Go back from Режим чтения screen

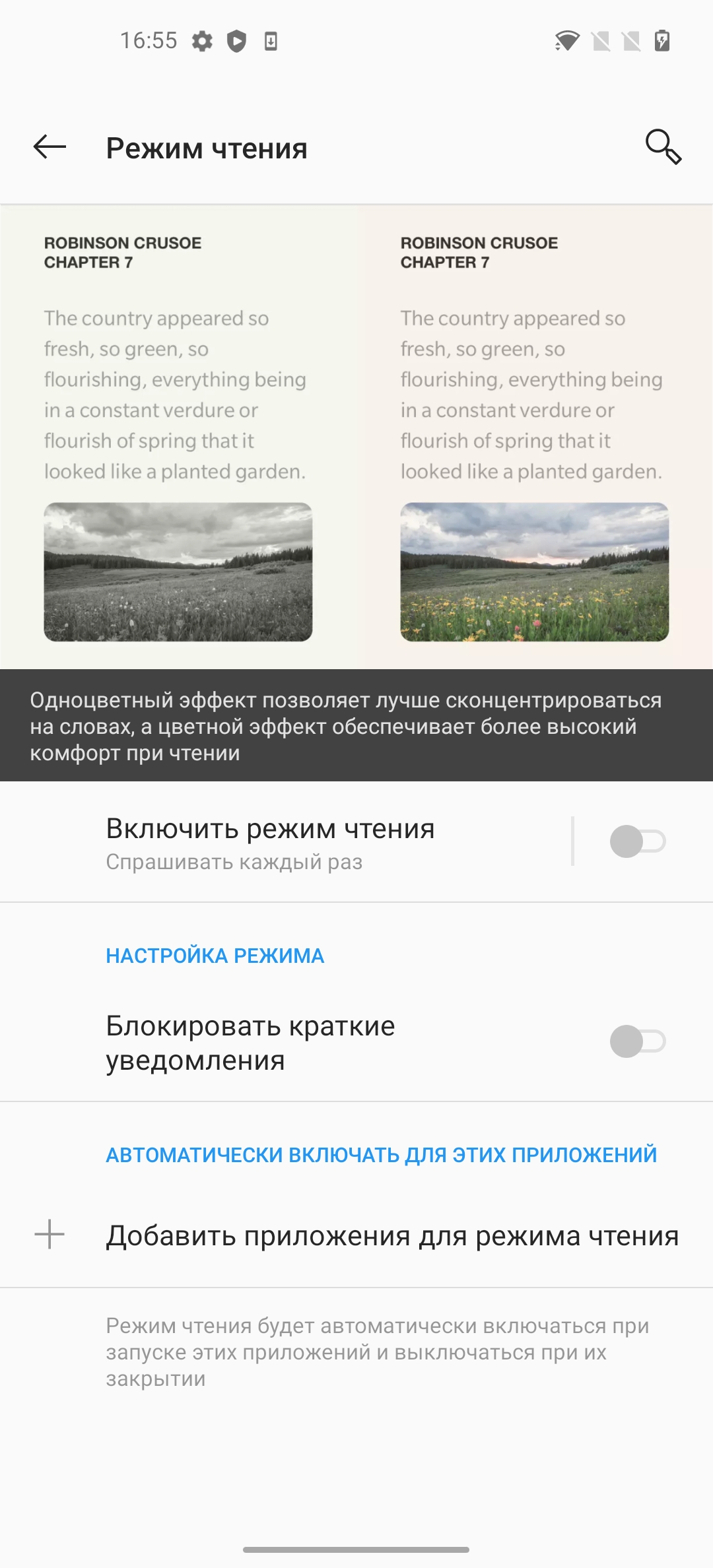(50, 147)
